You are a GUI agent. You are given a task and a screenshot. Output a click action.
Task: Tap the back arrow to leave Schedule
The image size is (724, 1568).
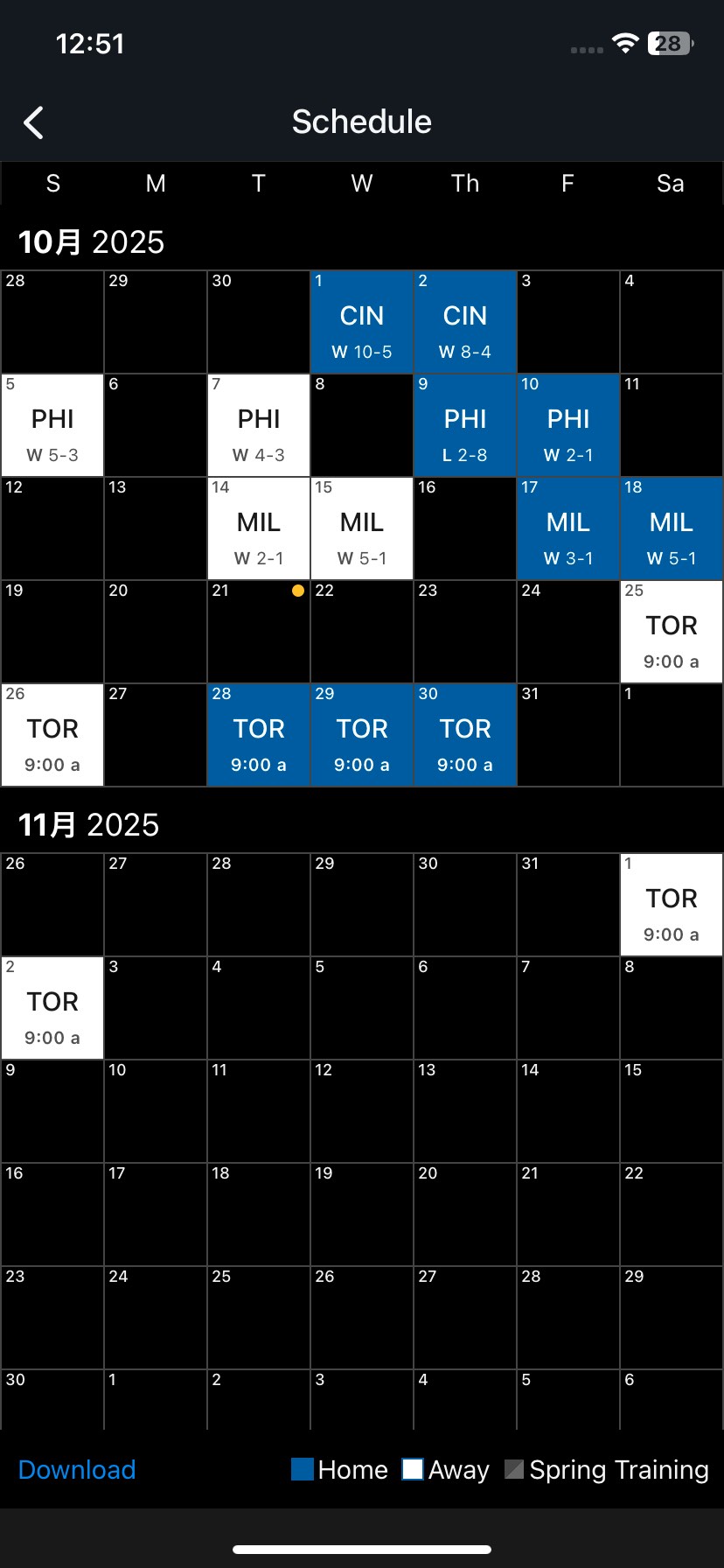(x=33, y=122)
